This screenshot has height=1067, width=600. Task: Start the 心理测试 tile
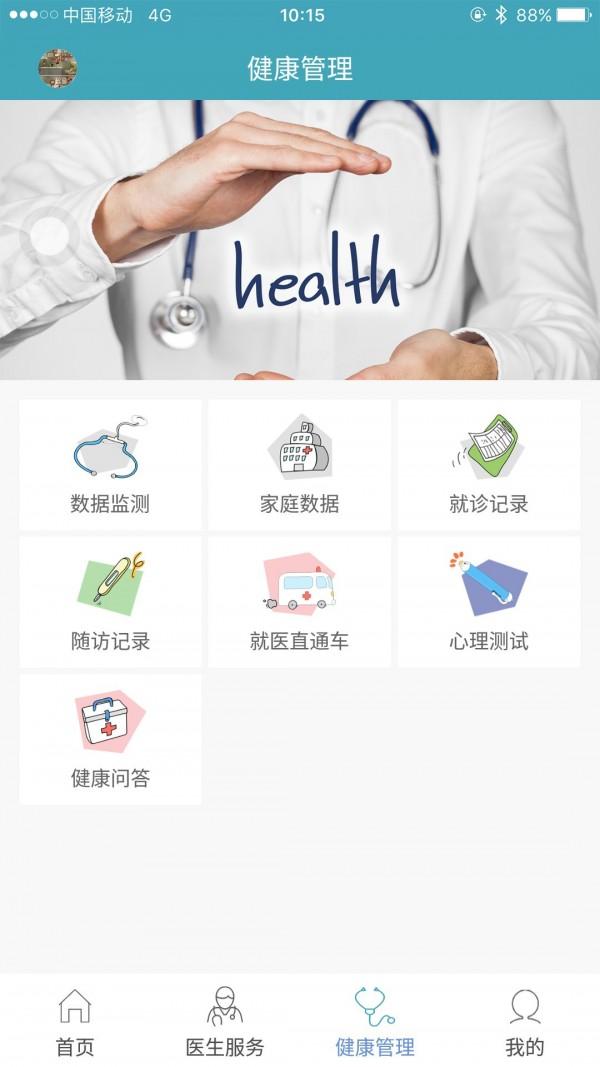click(x=489, y=602)
